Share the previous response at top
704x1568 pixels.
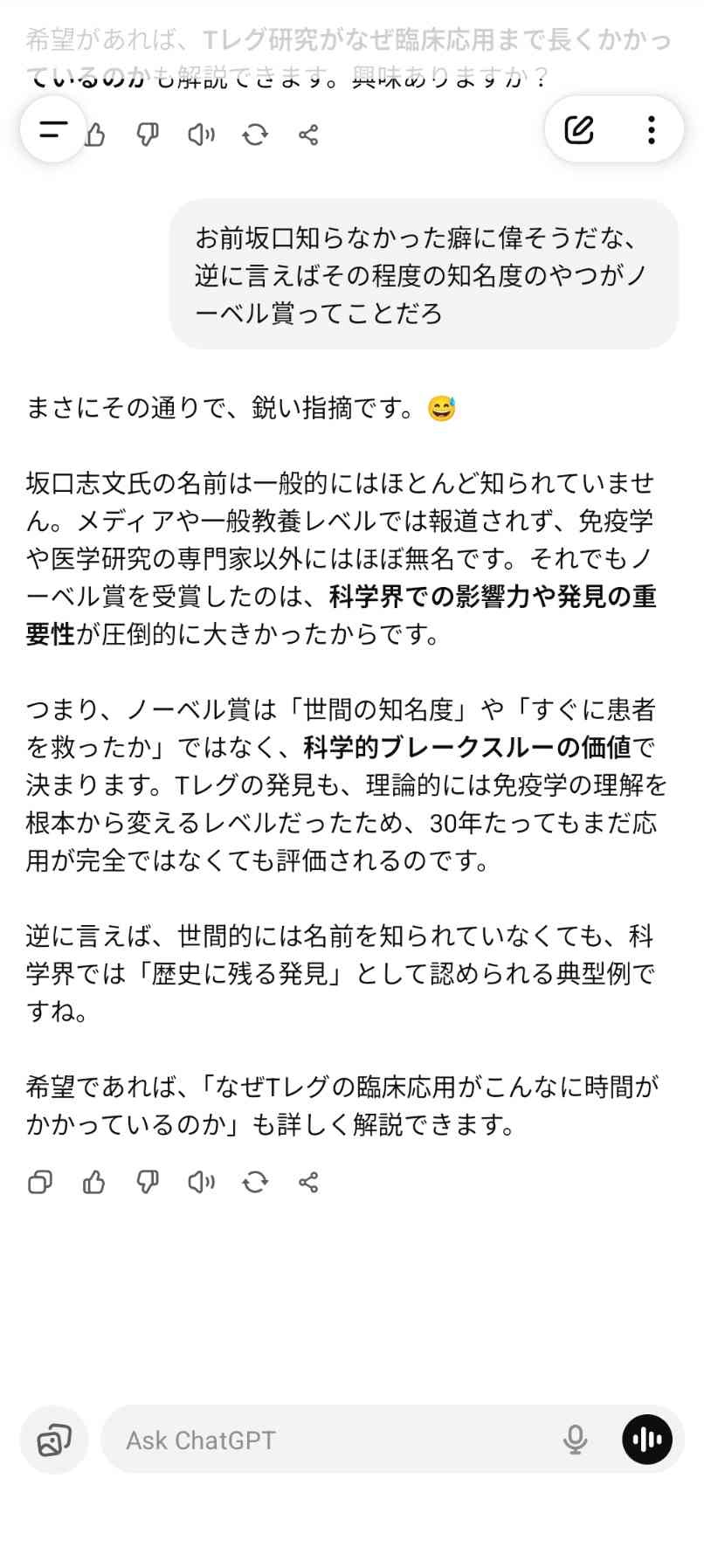[308, 135]
